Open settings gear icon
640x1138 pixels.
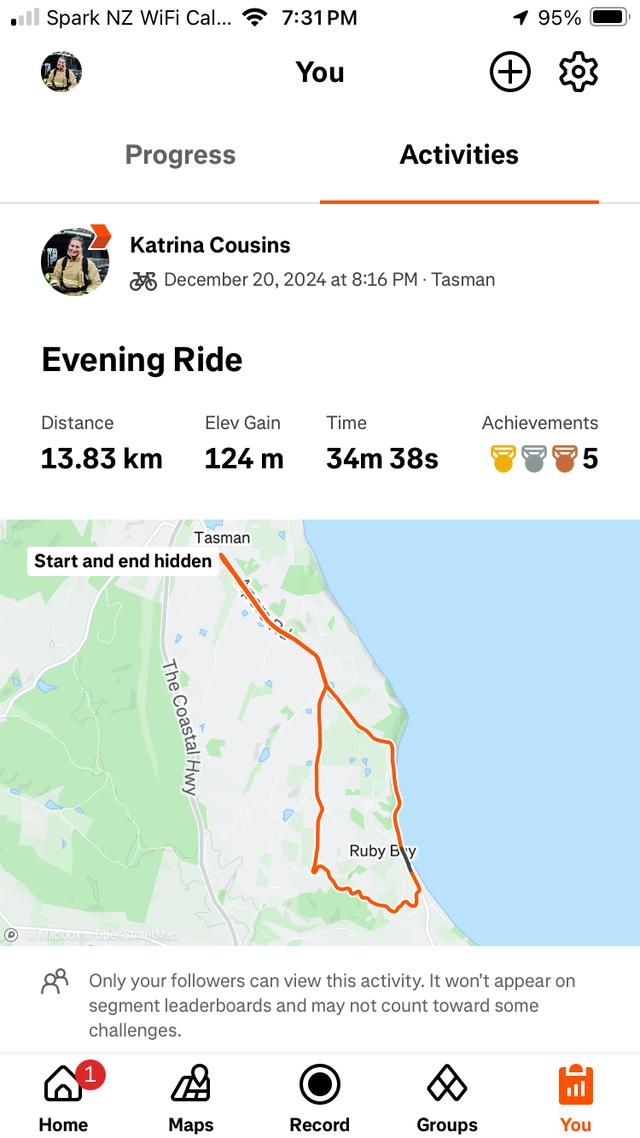[578, 72]
